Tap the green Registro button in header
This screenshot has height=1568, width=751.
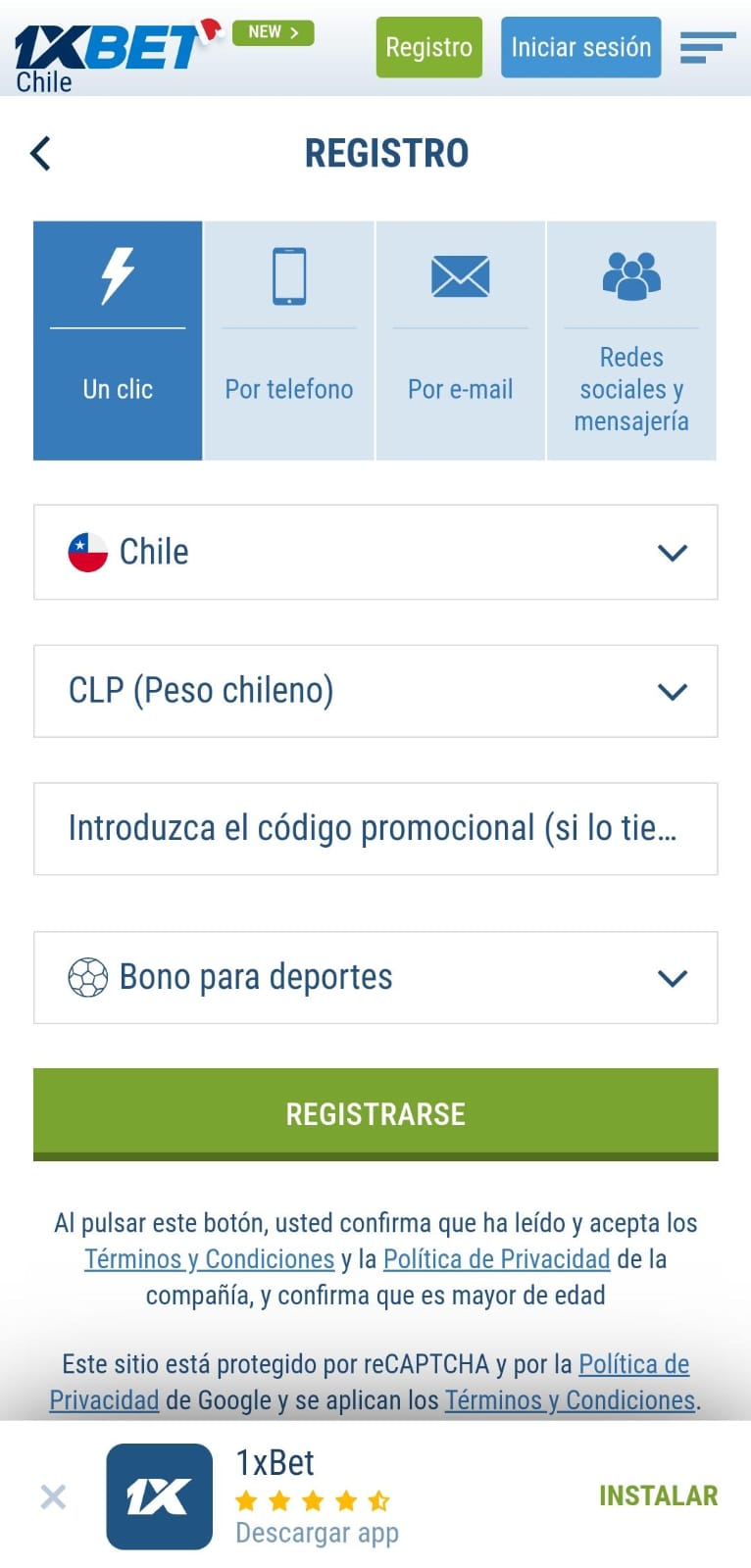point(428,47)
